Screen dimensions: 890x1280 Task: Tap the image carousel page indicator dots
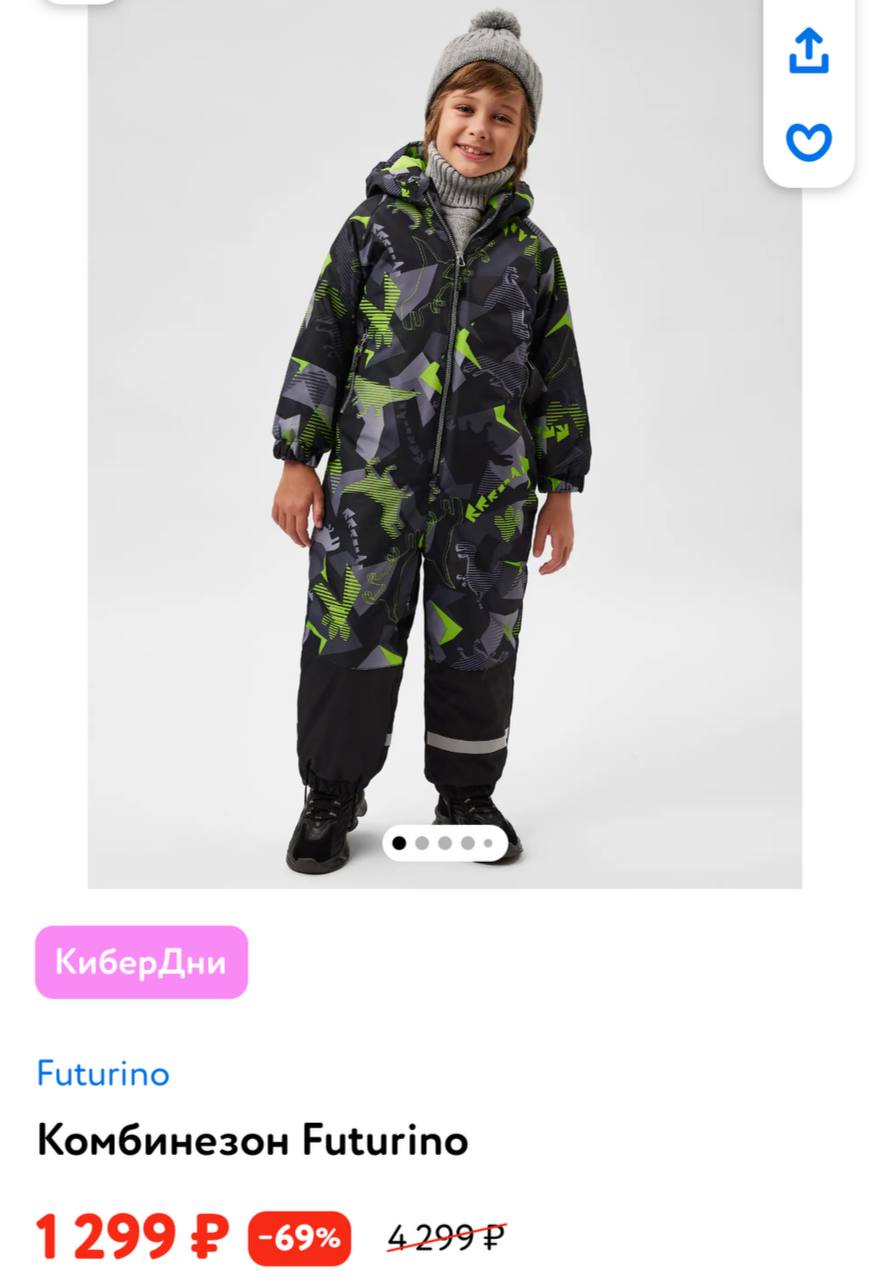[x=444, y=843]
